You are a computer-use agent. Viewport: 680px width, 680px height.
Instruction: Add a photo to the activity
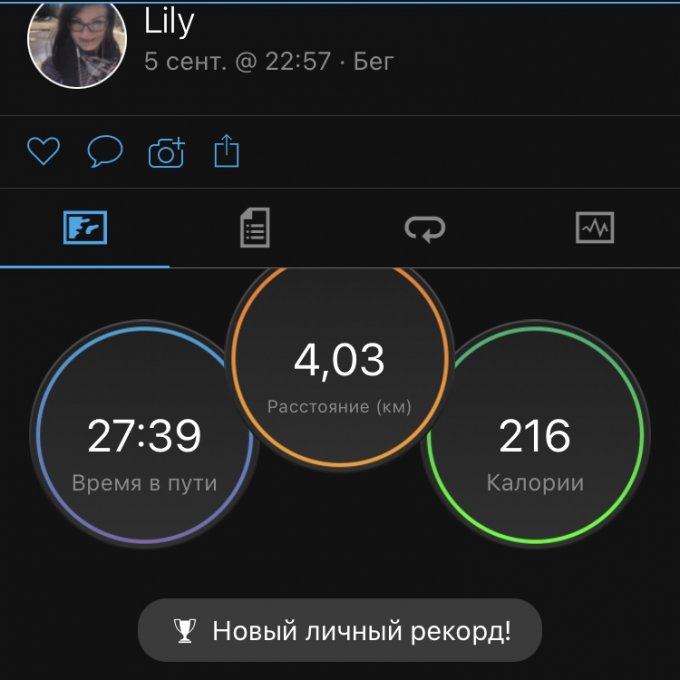point(166,152)
